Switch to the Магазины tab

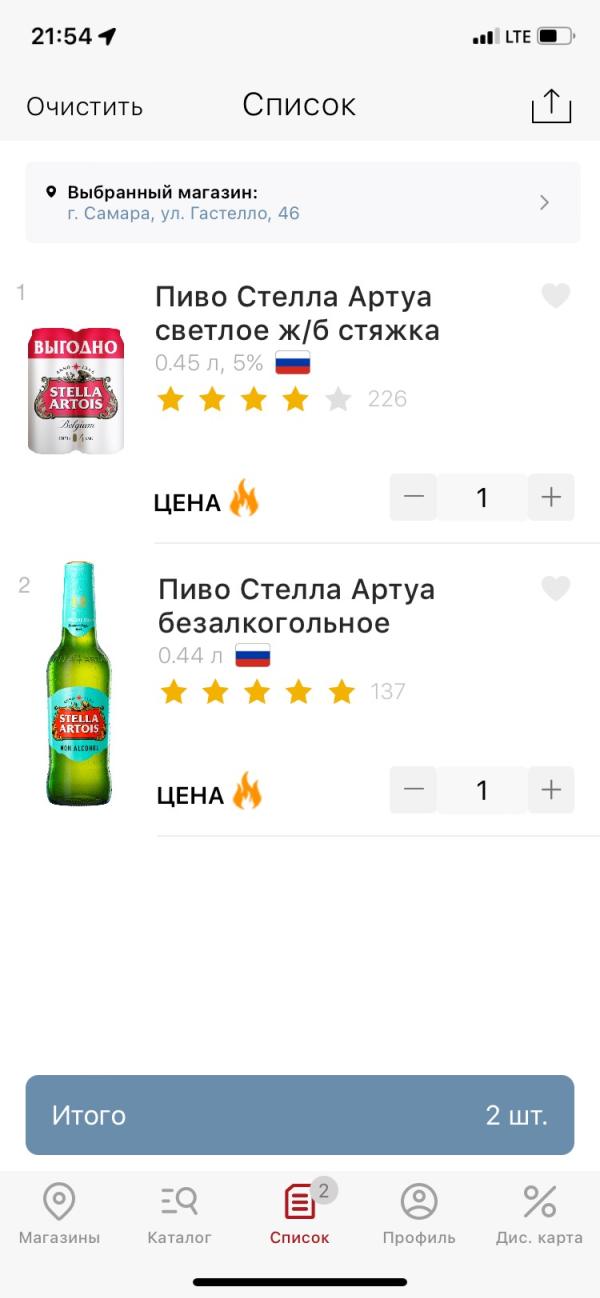(59, 1214)
